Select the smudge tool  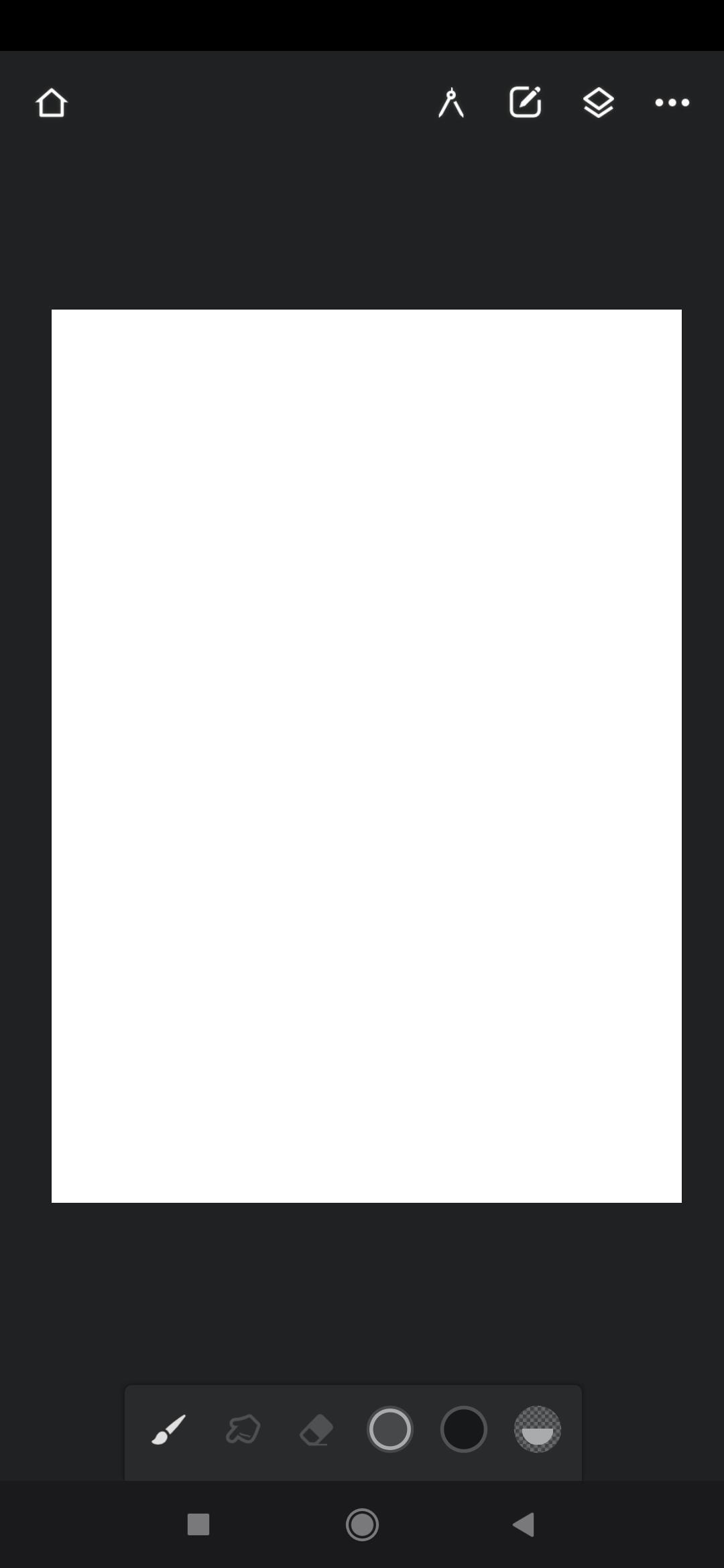point(243,1429)
